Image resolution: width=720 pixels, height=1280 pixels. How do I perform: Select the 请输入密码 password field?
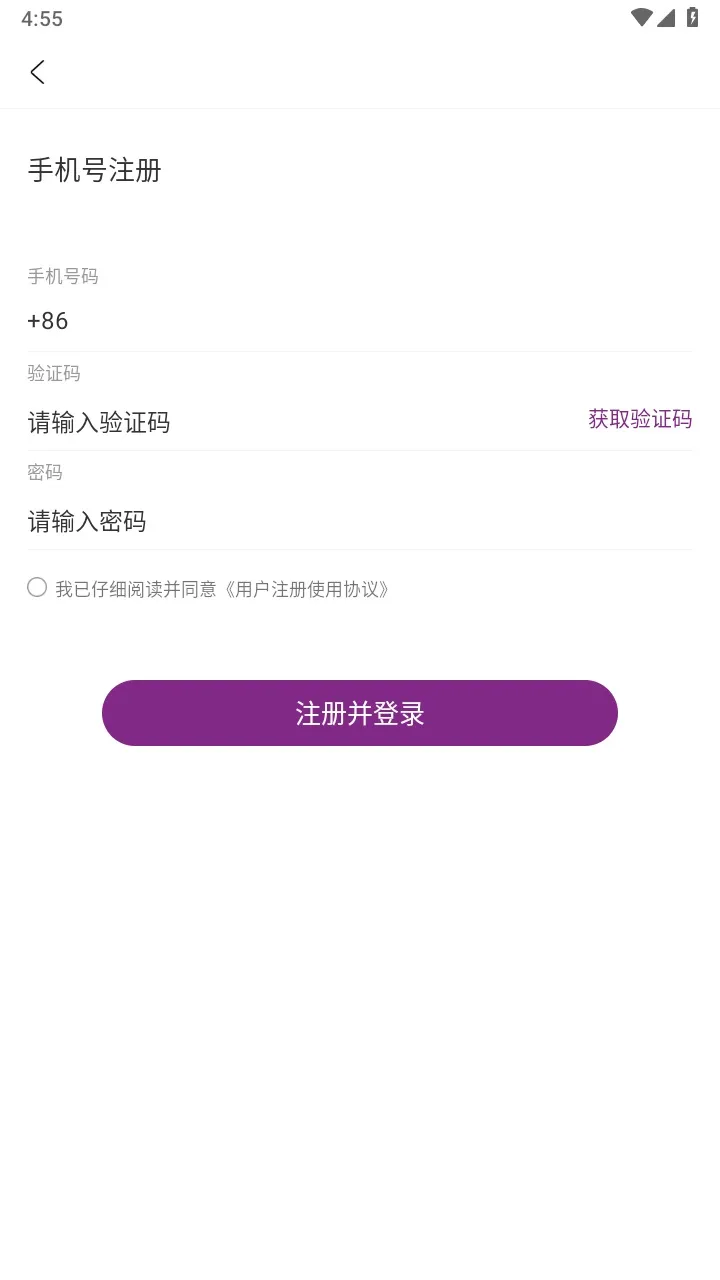click(x=360, y=521)
